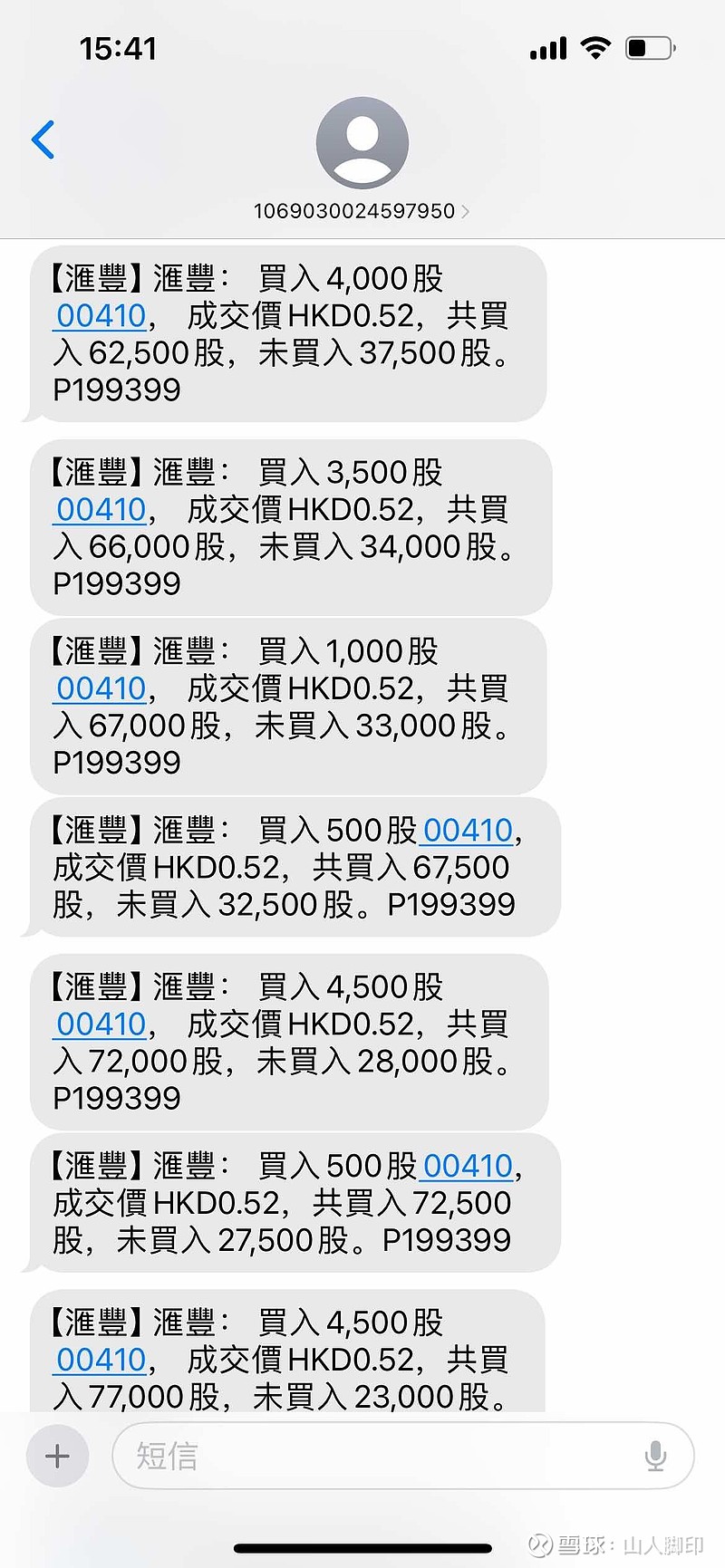Image resolution: width=725 pixels, height=1568 pixels.
Task: Open 00410 link in the 3,500股 message
Action: 101,510
